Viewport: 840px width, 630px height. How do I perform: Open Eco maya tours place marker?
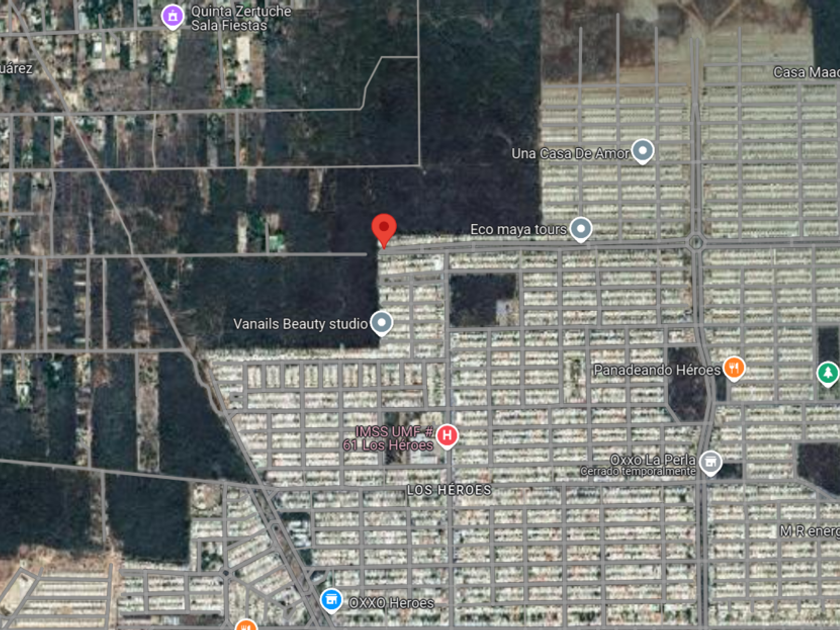point(580,230)
